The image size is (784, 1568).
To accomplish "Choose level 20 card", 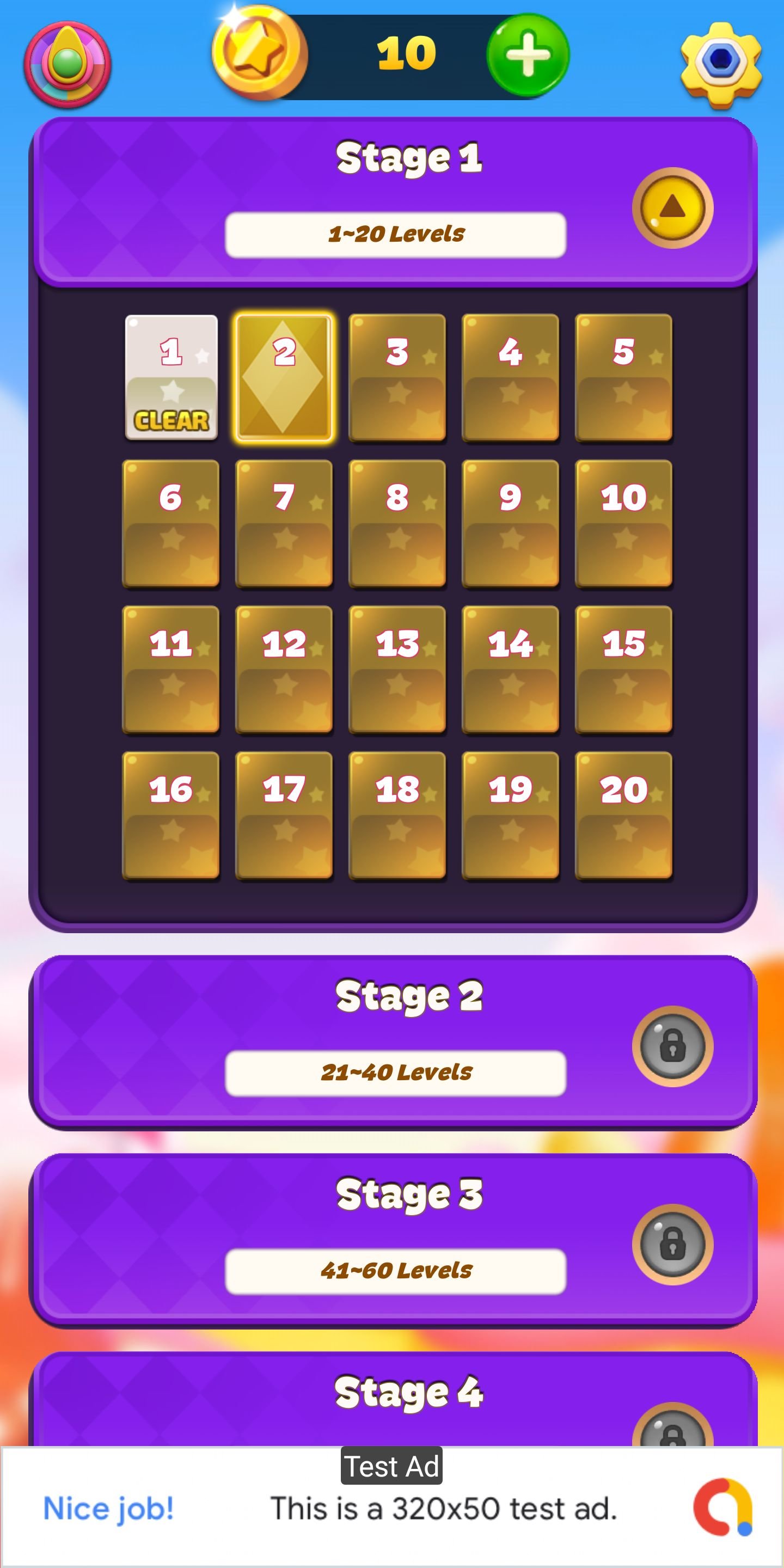I will click(x=623, y=816).
